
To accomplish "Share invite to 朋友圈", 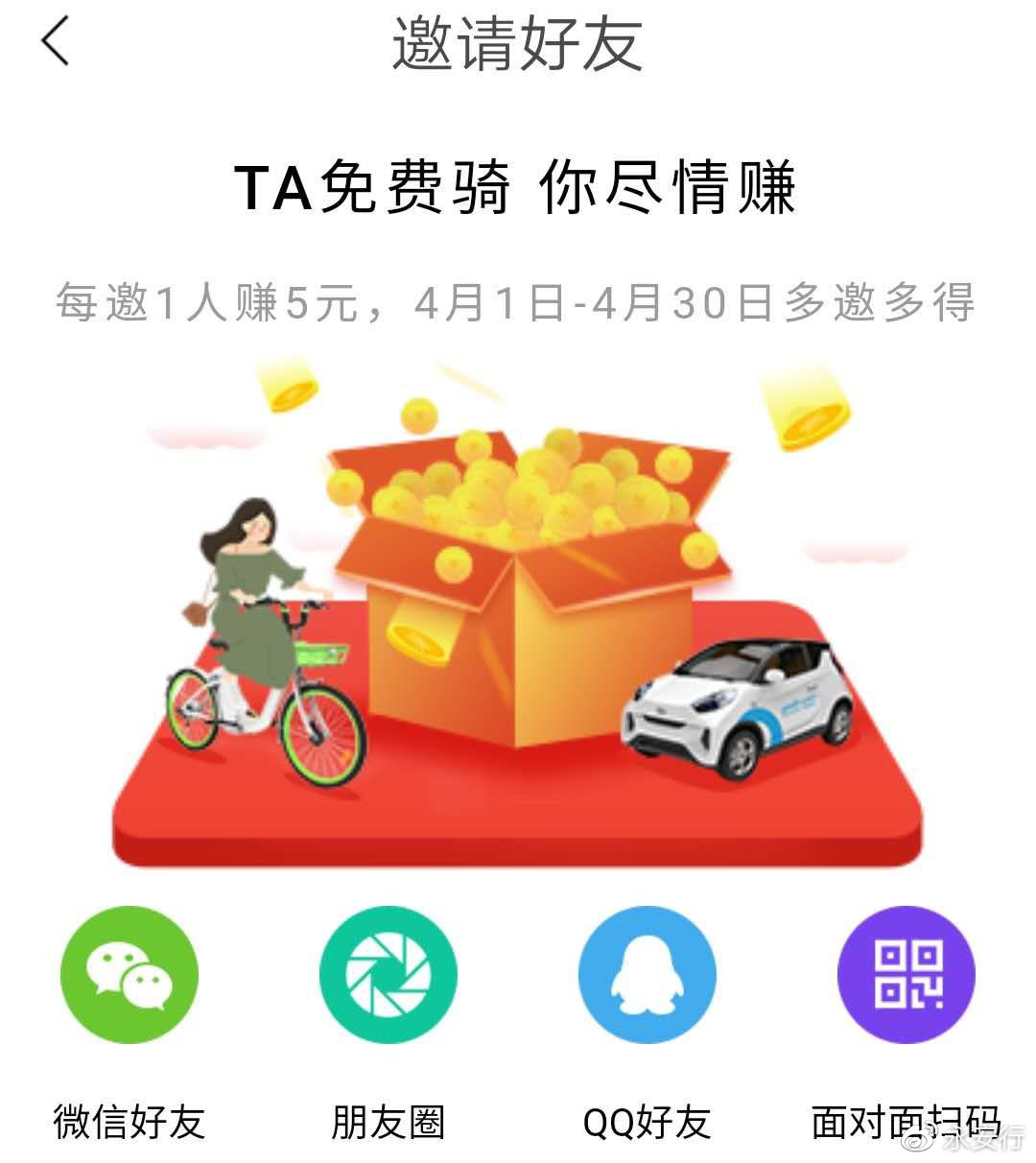I will tap(388, 975).
